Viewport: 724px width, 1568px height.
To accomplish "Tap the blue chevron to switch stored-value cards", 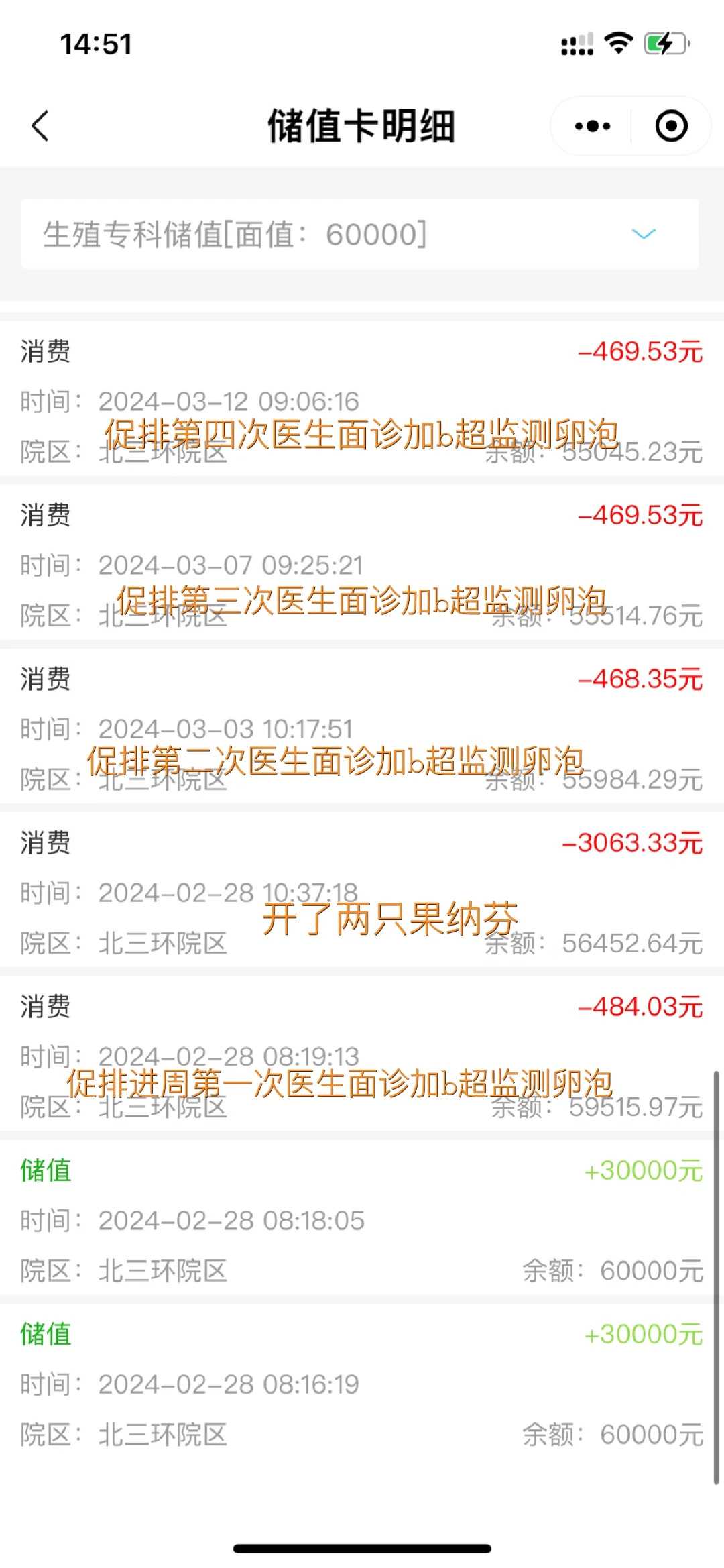I will click(642, 235).
